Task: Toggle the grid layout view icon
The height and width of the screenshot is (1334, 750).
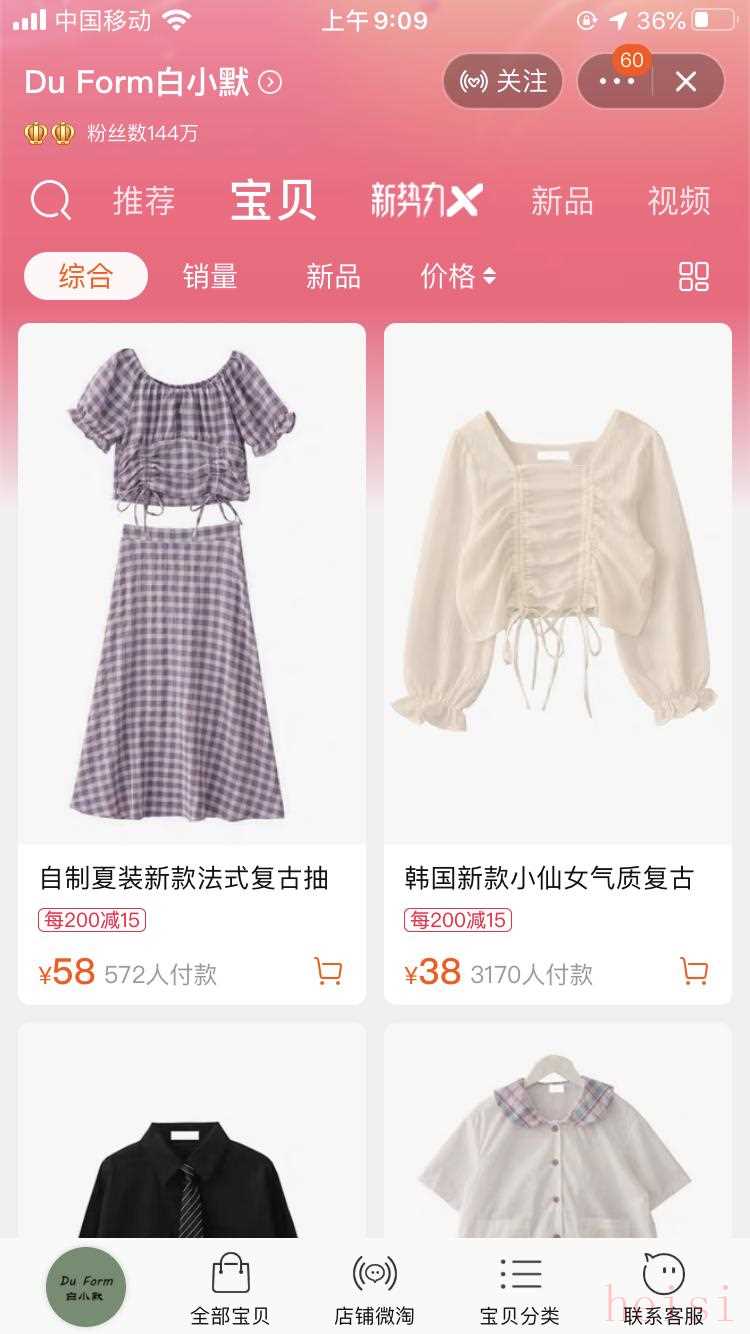Action: (694, 276)
